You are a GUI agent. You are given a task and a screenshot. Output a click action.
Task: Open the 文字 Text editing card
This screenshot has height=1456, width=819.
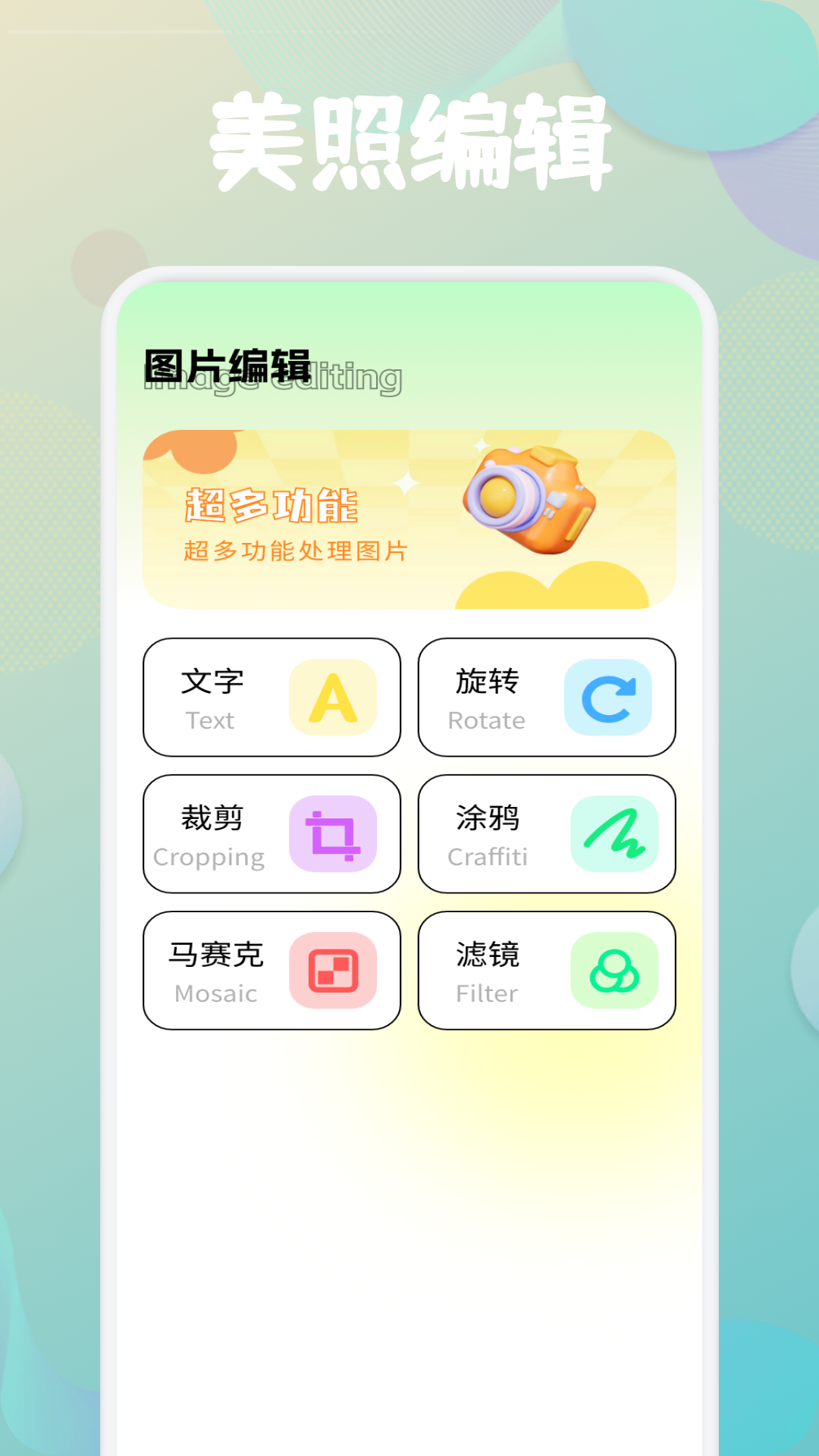point(271,696)
